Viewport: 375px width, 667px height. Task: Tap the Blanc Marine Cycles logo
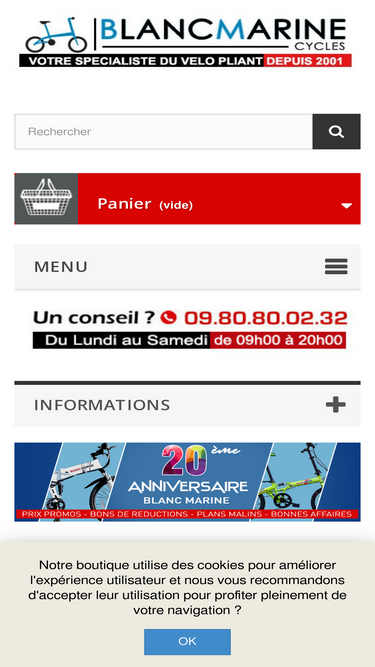tap(186, 42)
